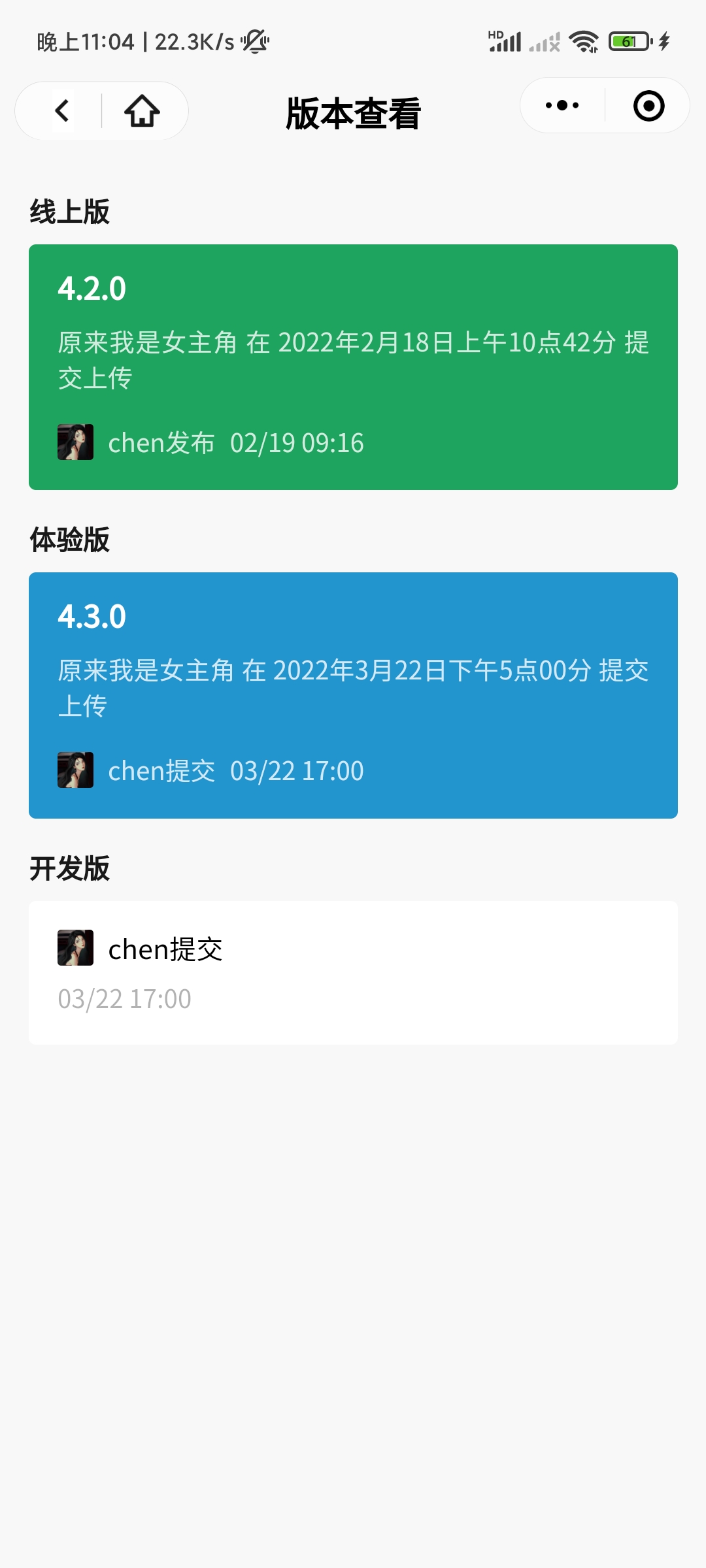The width and height of the screenshot is (706, 1568).
Task: Click the chen发布 02/19 09:16 text
Action: pyautogui.click(x=235, y=443)
